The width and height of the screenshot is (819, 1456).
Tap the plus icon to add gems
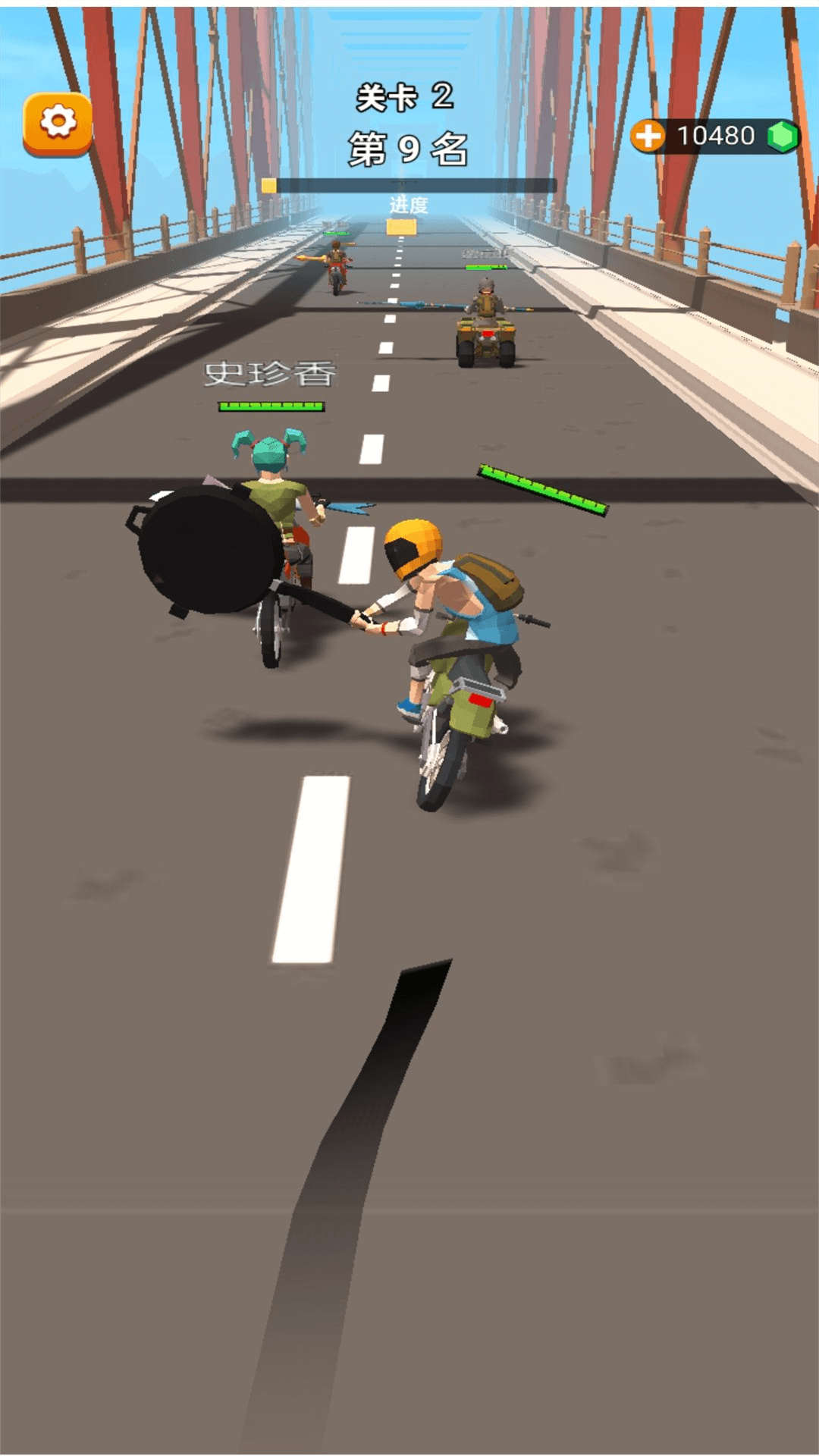pos(647,136)
